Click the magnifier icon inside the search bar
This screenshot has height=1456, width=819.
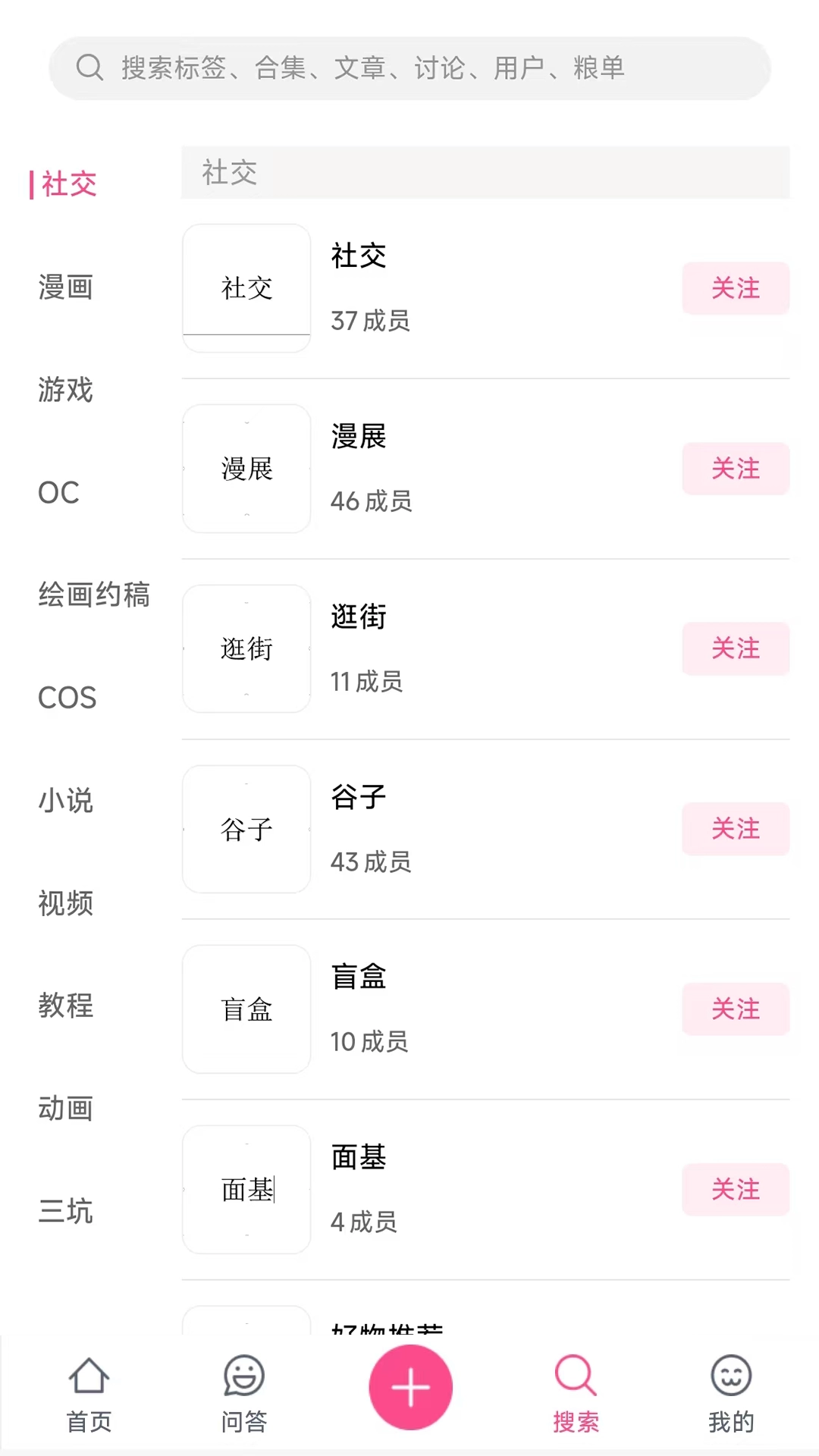coord(89,67)
